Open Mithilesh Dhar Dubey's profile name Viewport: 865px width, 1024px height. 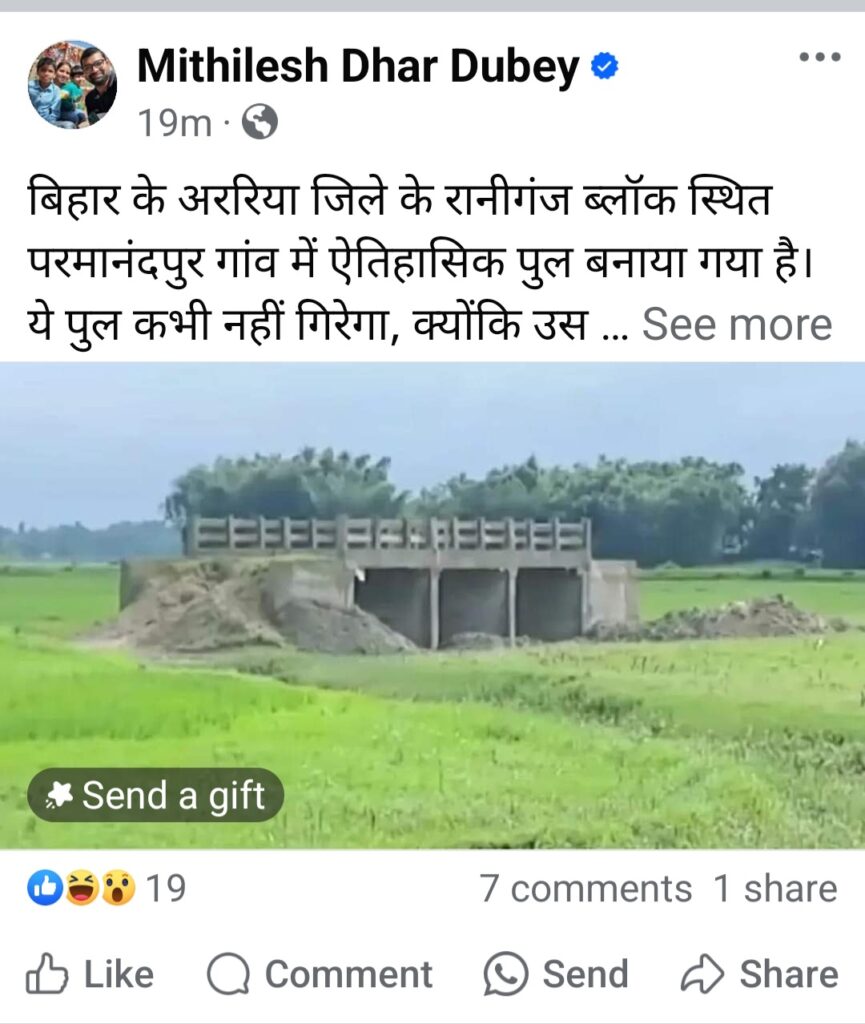coord(358,67)
